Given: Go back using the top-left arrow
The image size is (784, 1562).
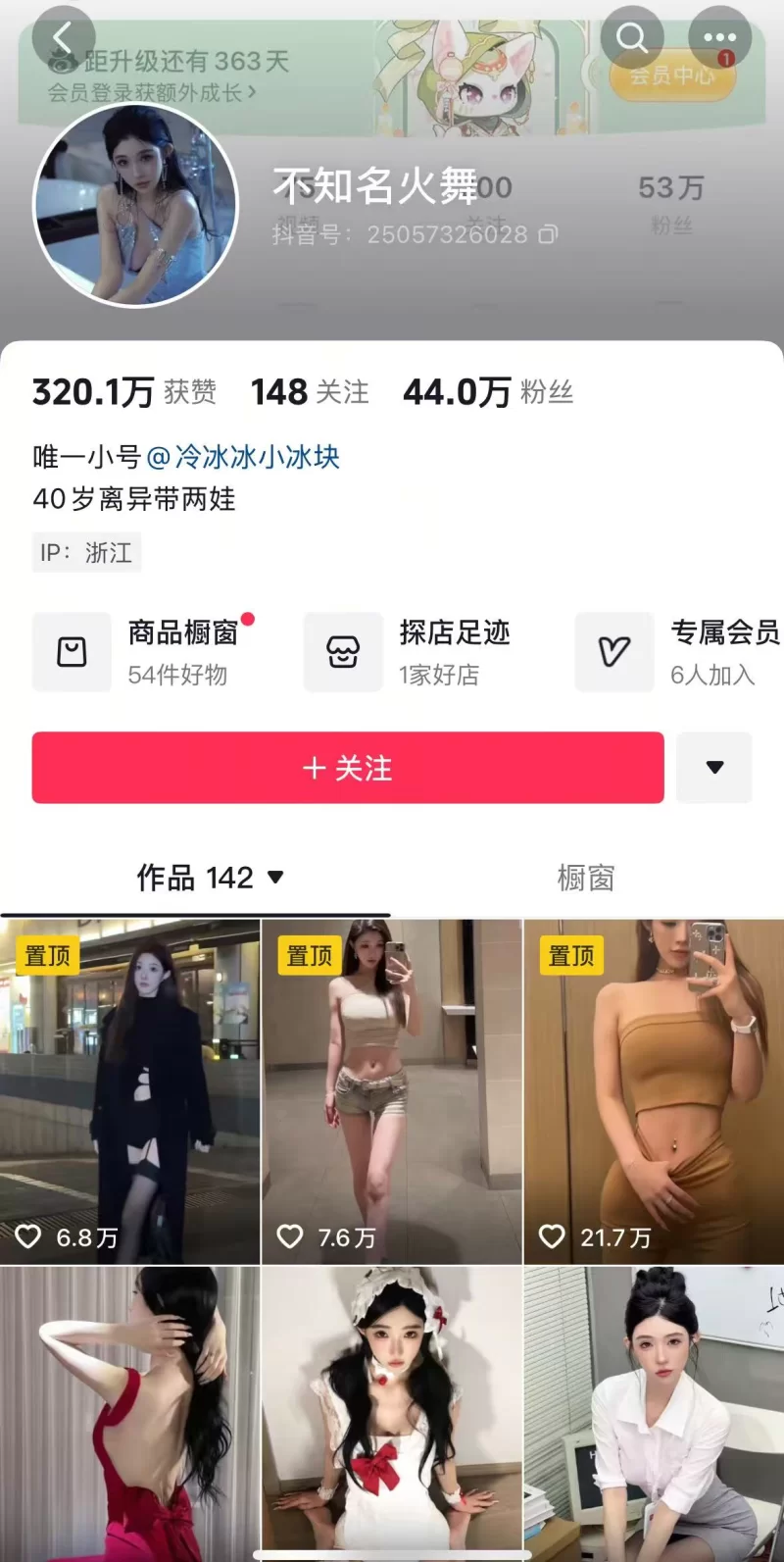Looking at the screenshot, I should 63,38.
